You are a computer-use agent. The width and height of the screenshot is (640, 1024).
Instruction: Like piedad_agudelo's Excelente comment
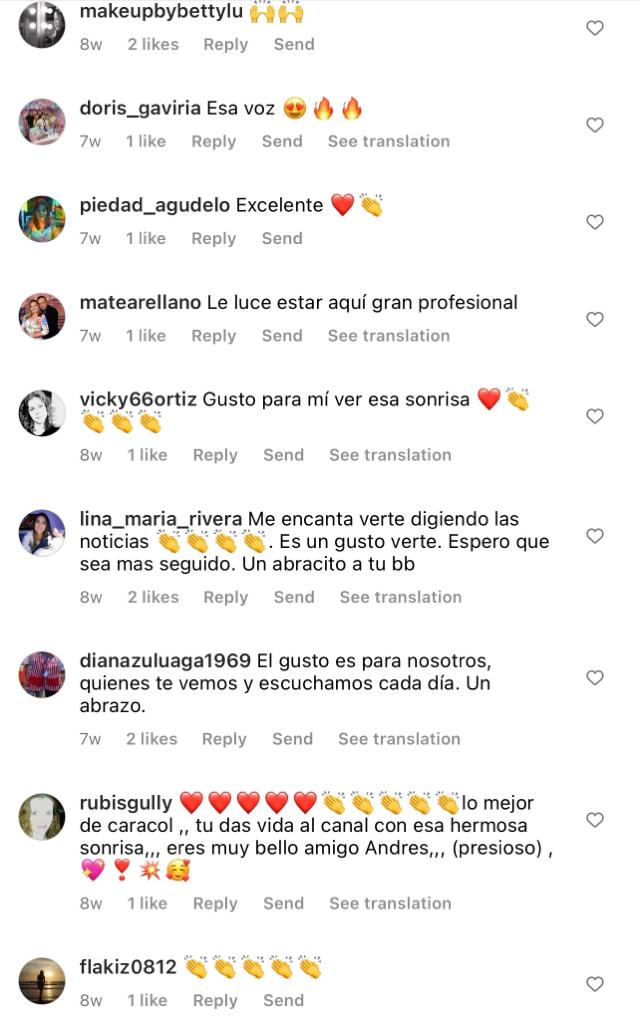pyautogui.click(x=594, y=222)
